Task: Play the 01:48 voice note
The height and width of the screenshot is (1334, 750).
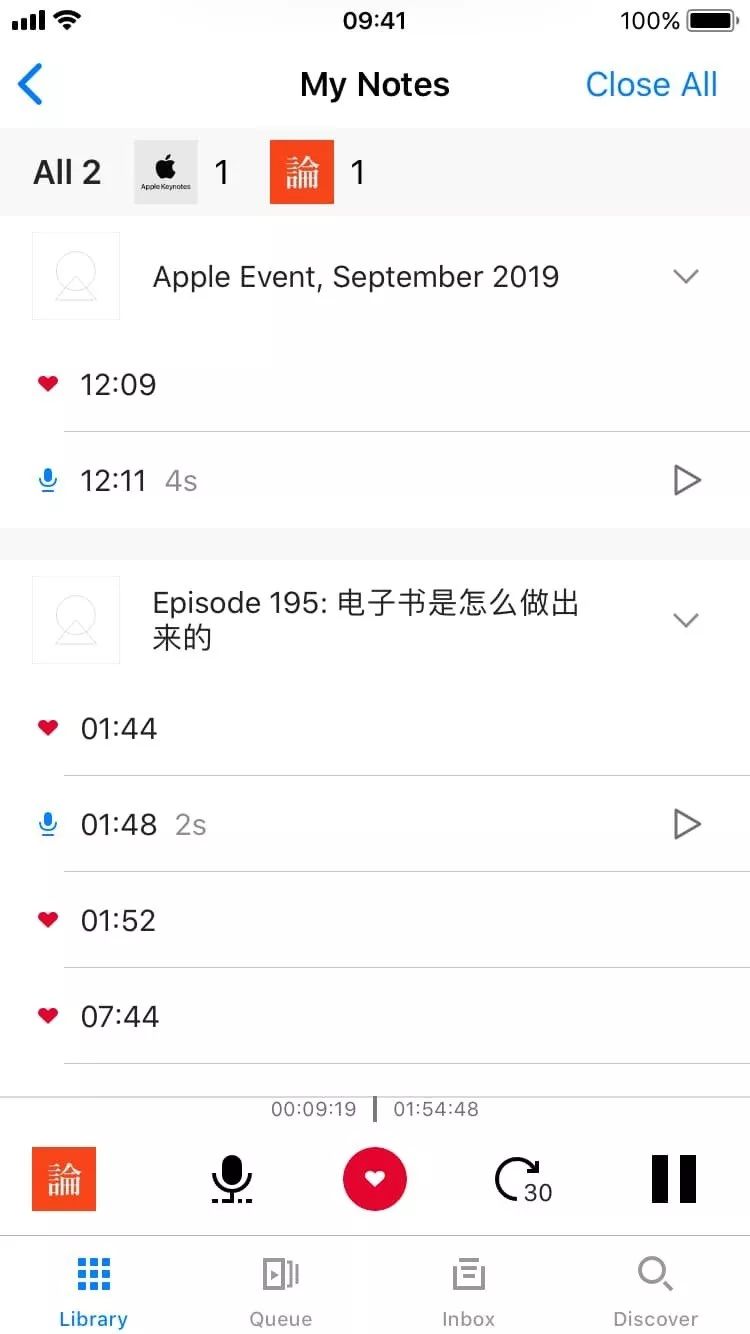Action: pos(686,824)
